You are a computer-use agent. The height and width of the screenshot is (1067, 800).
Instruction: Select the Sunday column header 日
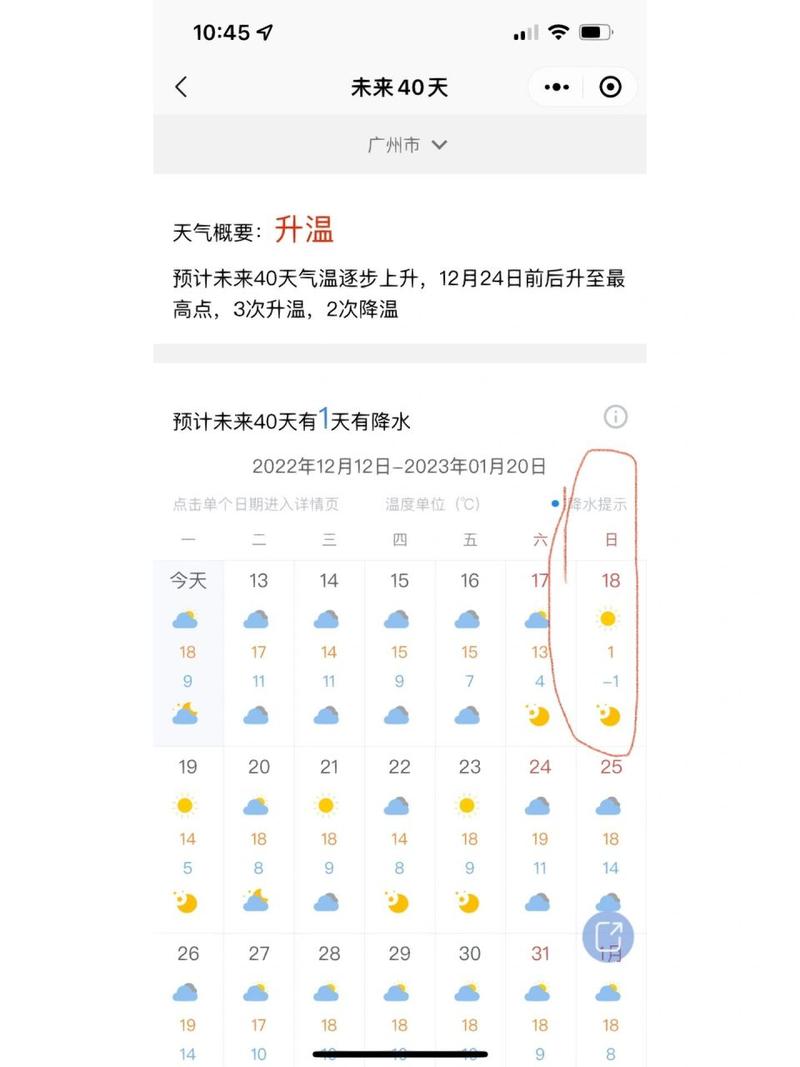(610, 540)
